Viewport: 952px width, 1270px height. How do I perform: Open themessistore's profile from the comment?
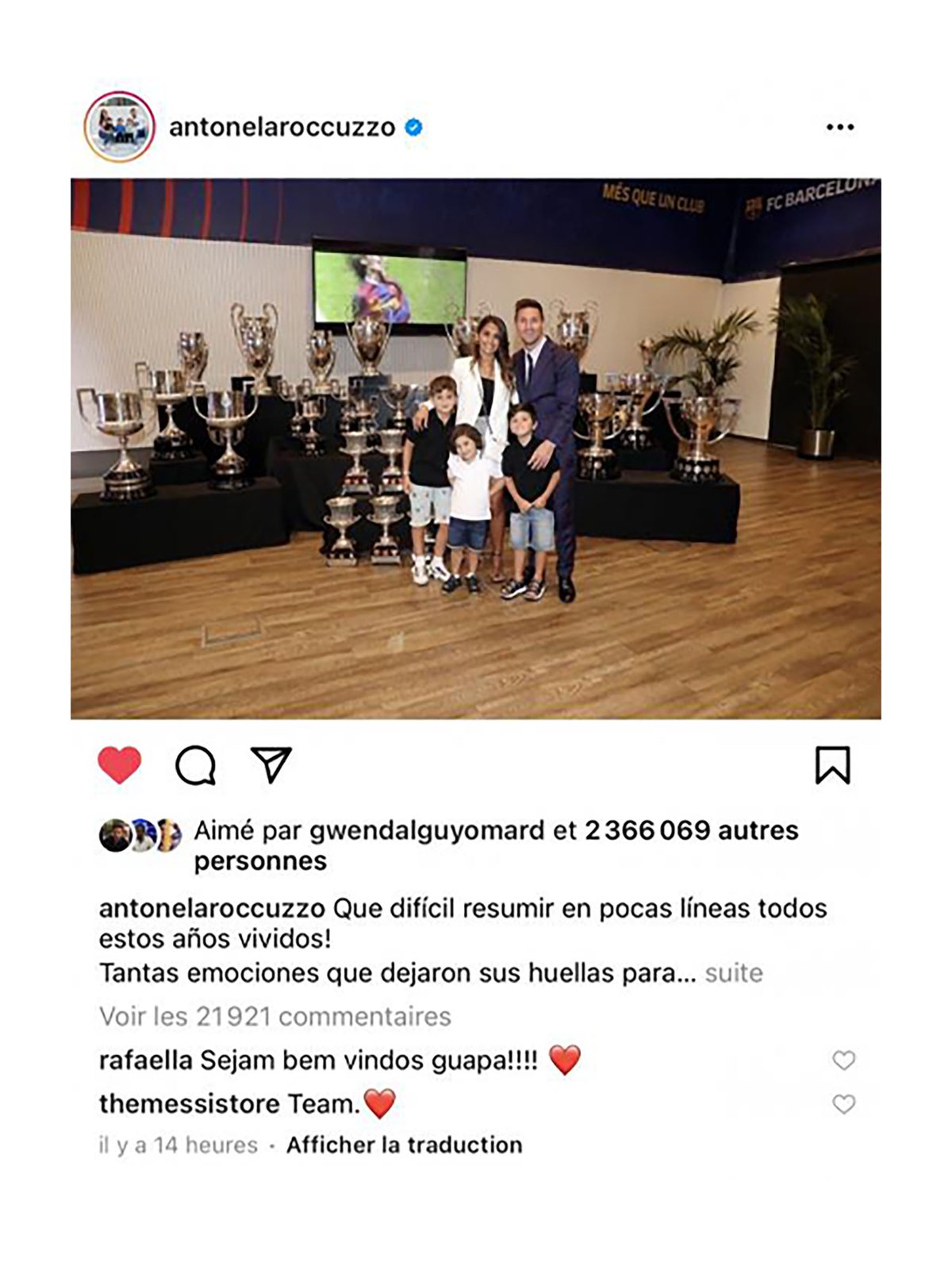tap(189, 1104)
